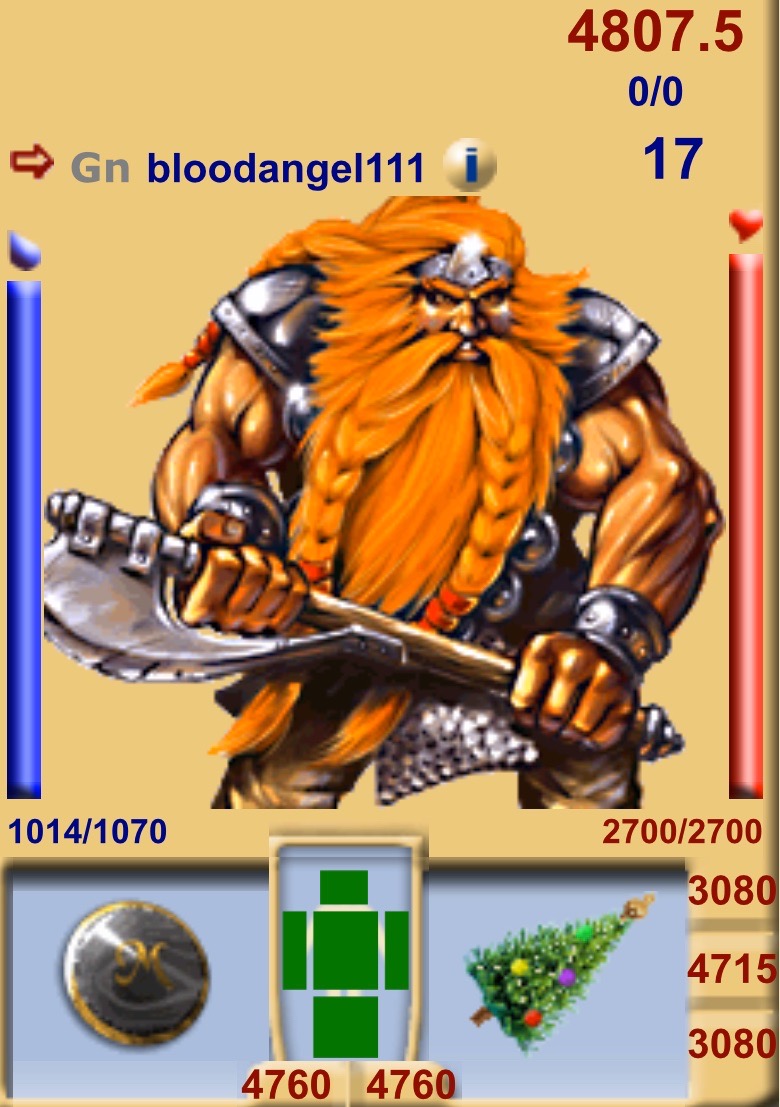This screenshot has width=780, height=1107.
Task: Tap the green body armor diagram
Action: pyautogui.click(x=345, y=963)
